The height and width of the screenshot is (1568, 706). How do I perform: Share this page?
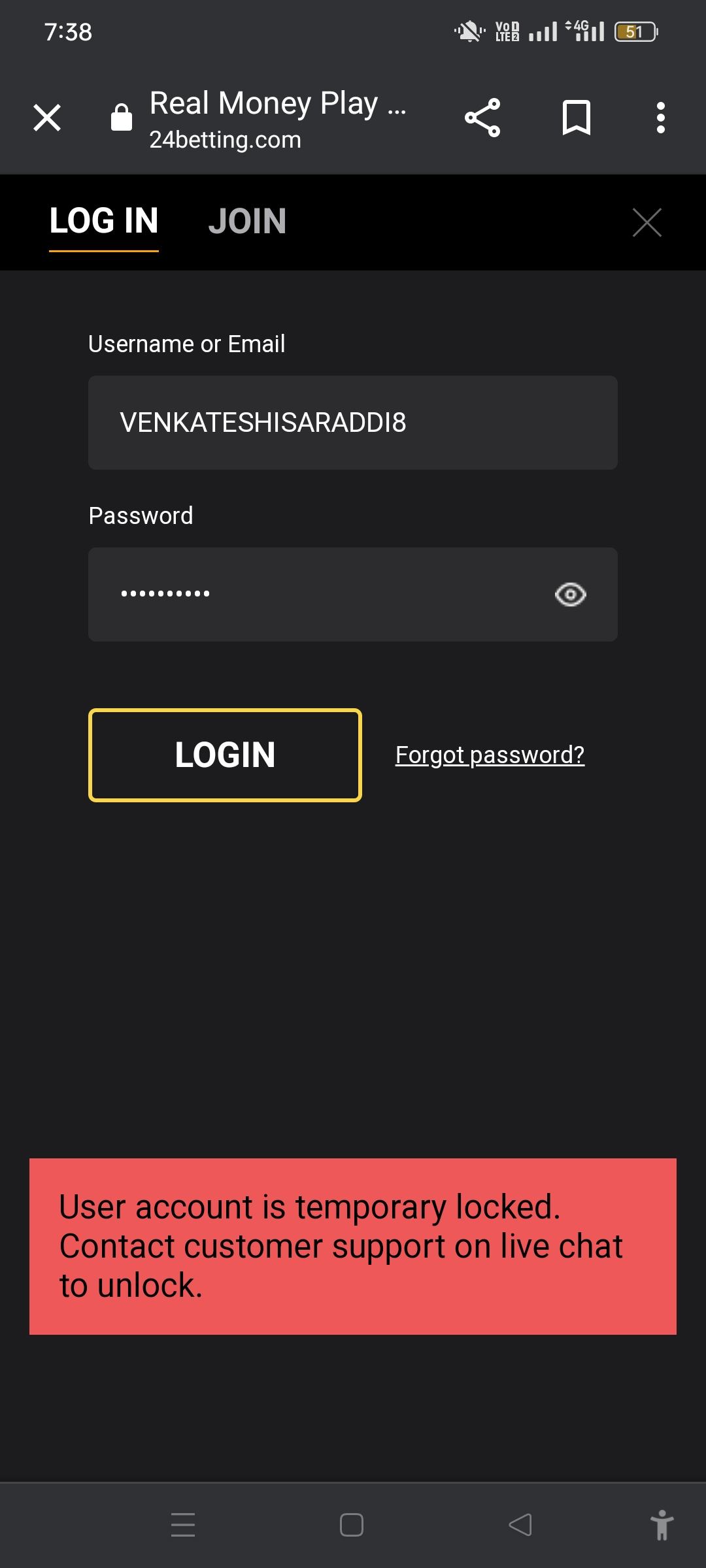pyautogui.click(x=482, y=118)
